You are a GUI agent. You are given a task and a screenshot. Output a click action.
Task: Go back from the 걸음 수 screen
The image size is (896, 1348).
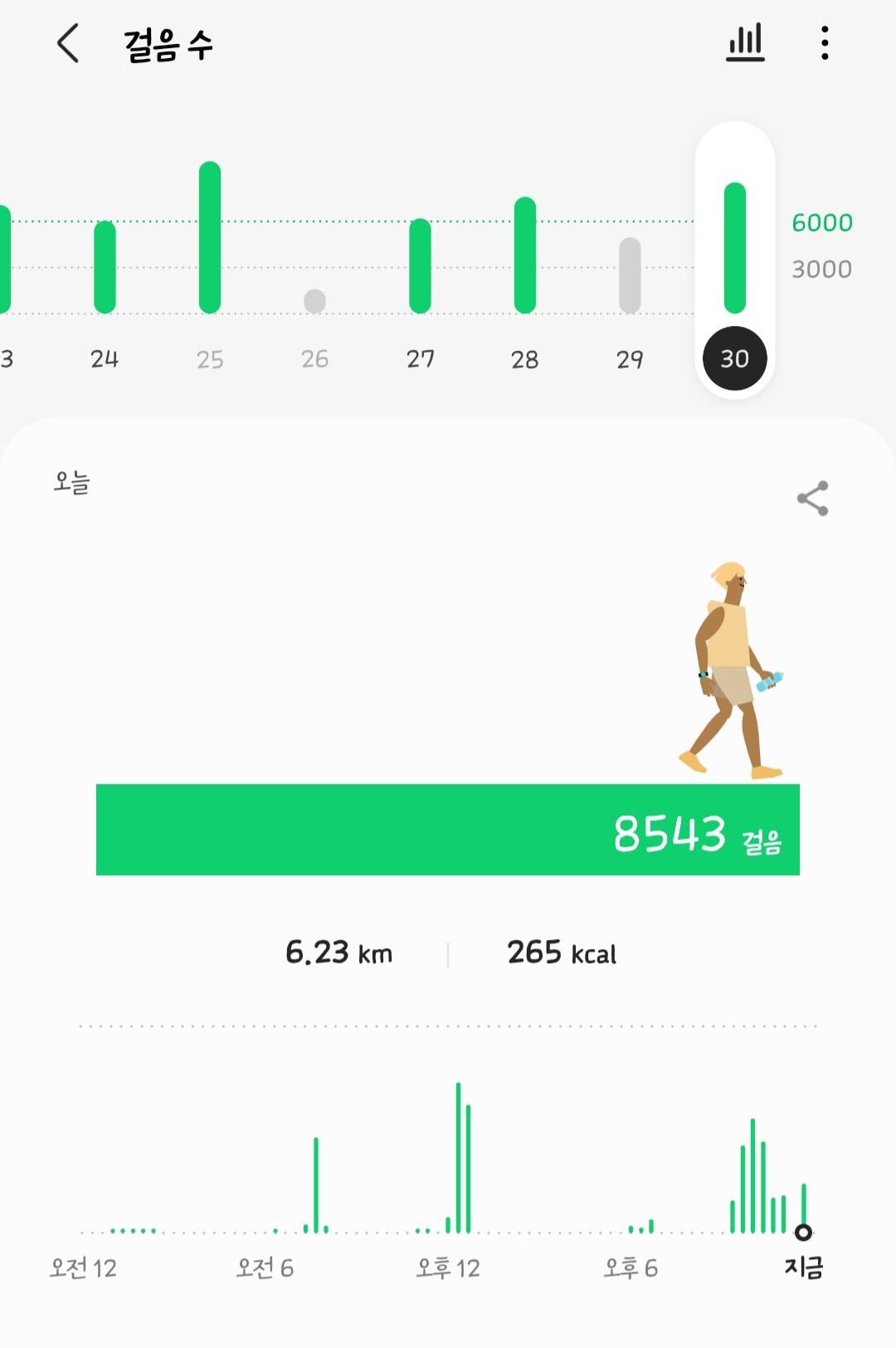tap(68, 43)
